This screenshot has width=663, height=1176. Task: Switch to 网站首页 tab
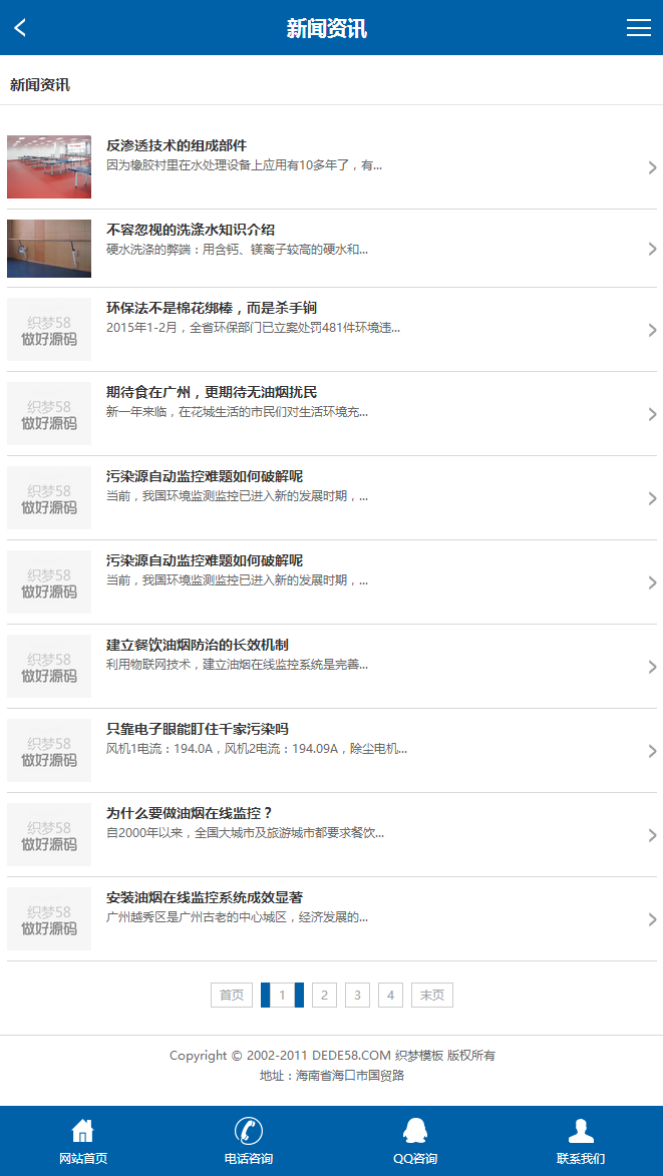pos(82,1141)
